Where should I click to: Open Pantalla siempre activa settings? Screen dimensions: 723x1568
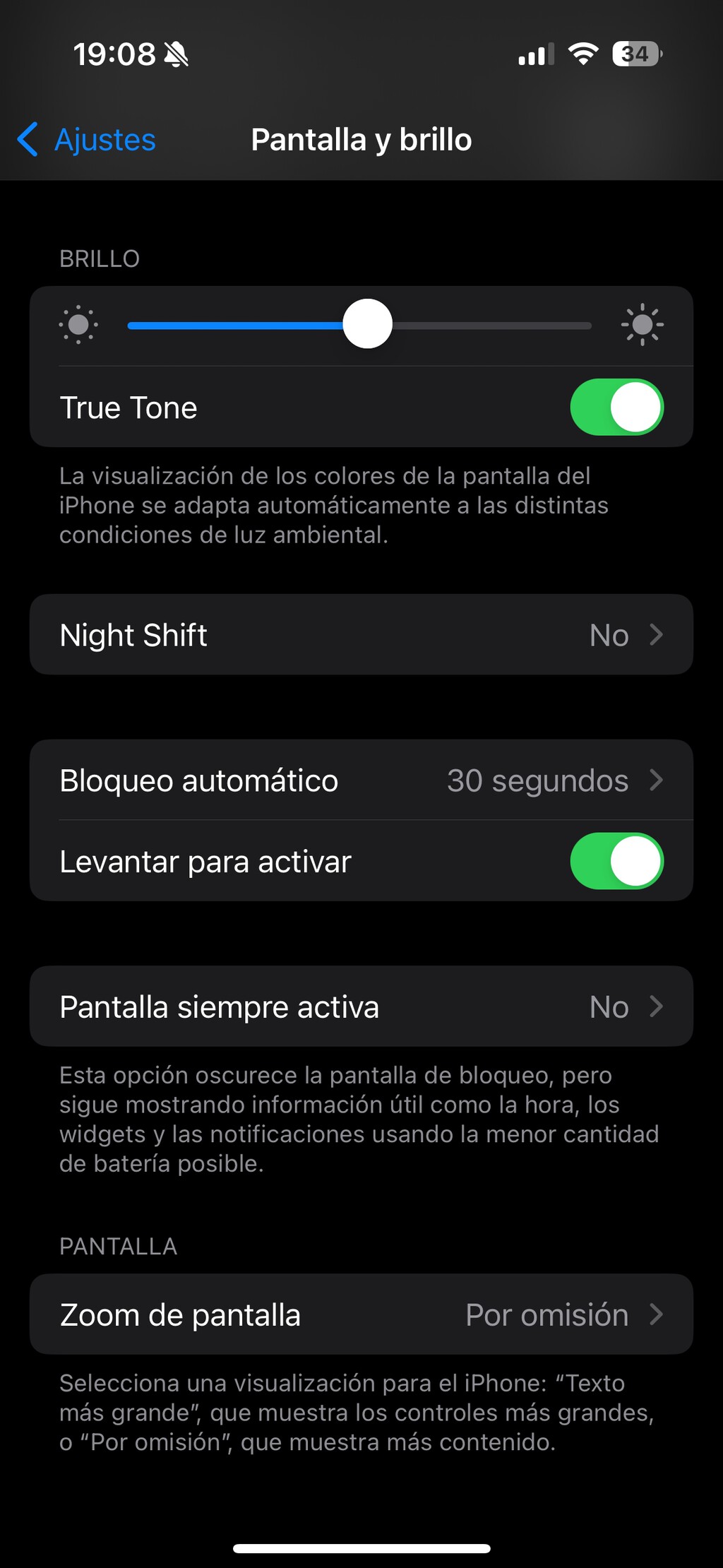pos(361,1006)
